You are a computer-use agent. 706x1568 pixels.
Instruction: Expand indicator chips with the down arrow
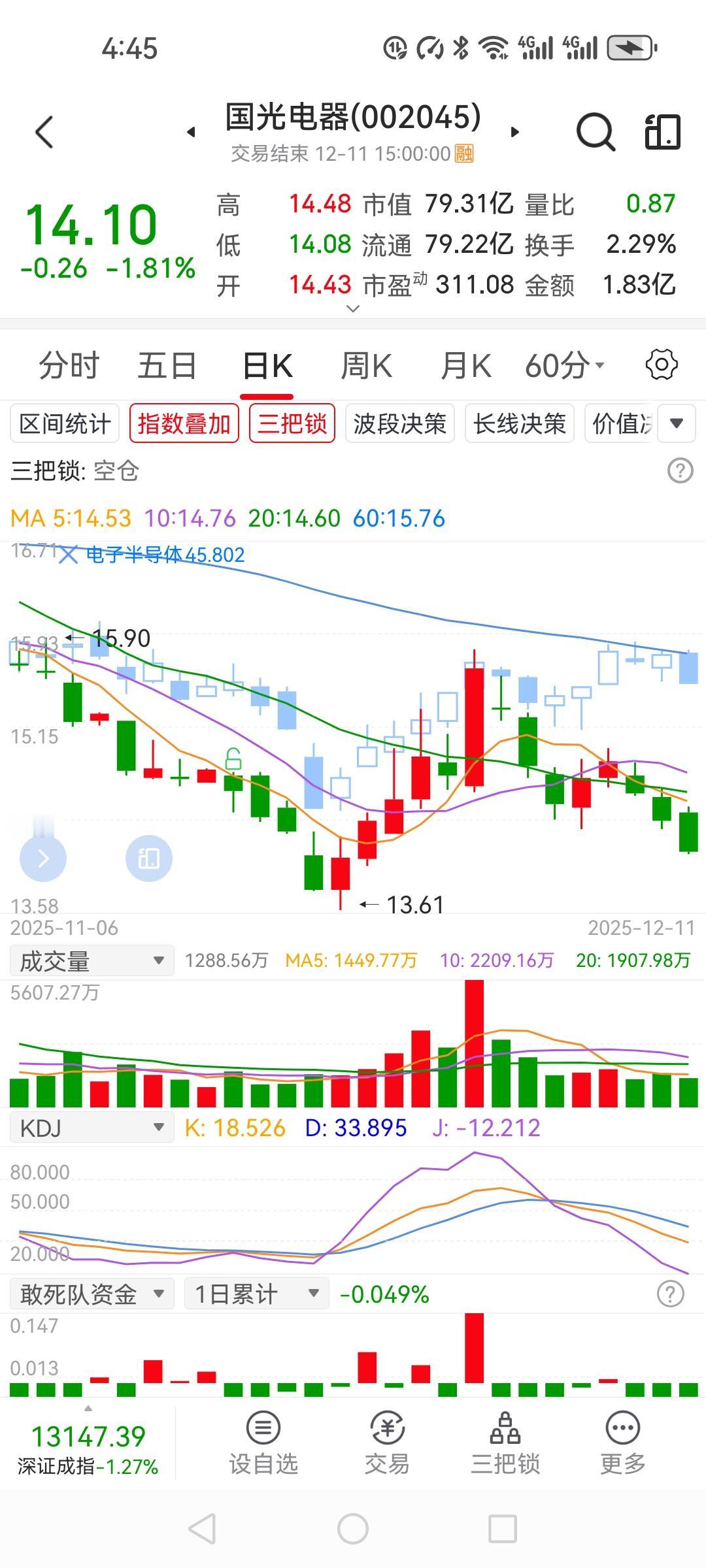point(677,423)
